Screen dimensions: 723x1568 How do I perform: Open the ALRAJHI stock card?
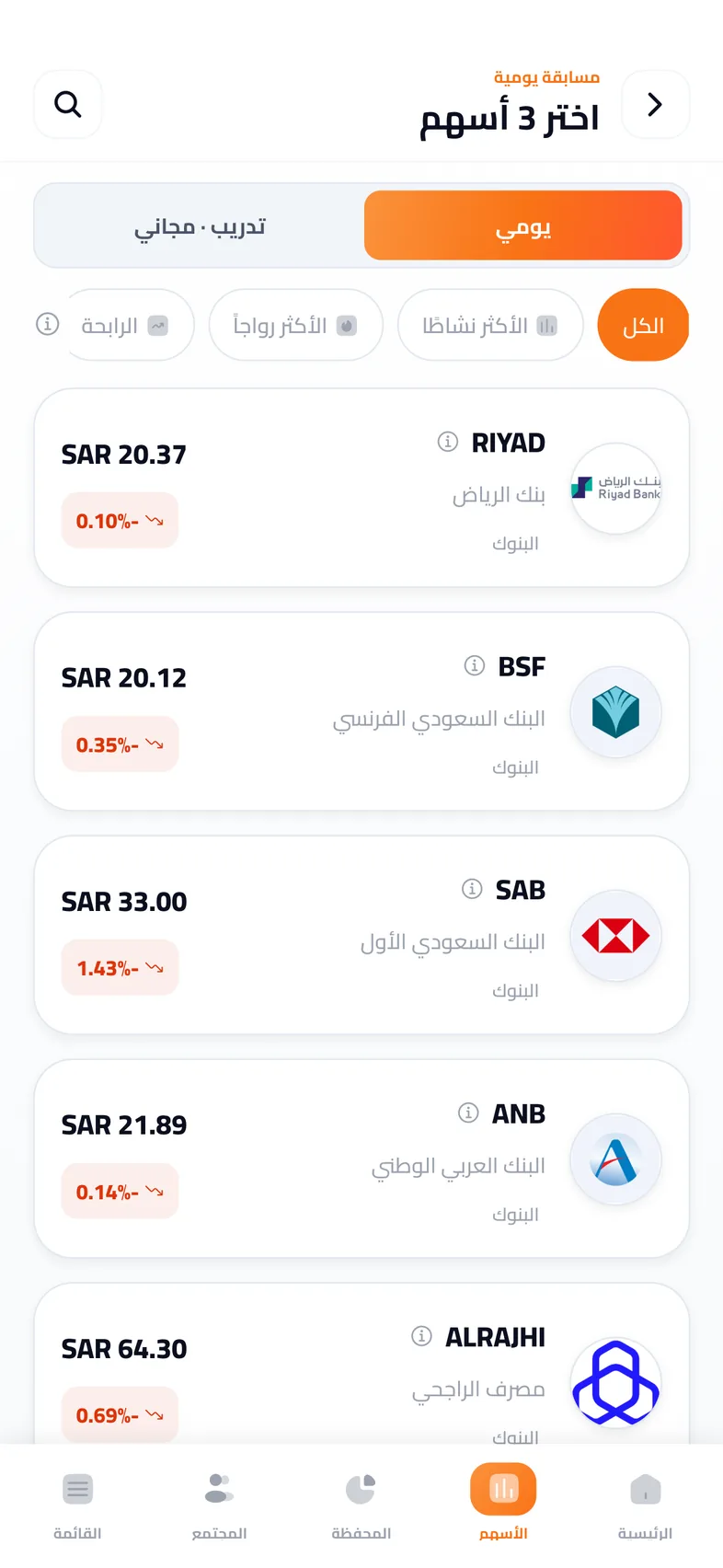(x=361, y=1364)
